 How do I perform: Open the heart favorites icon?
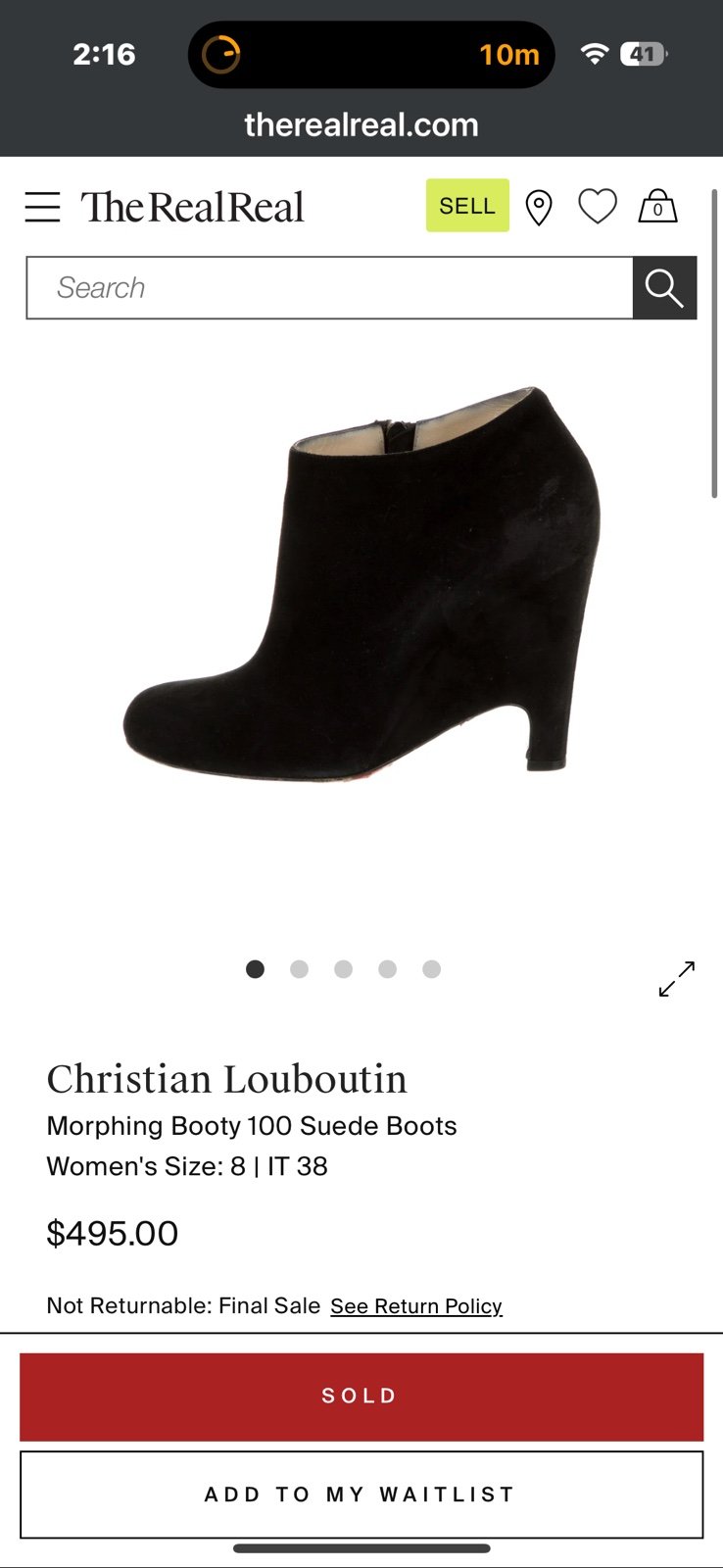(x=598, y=207)
